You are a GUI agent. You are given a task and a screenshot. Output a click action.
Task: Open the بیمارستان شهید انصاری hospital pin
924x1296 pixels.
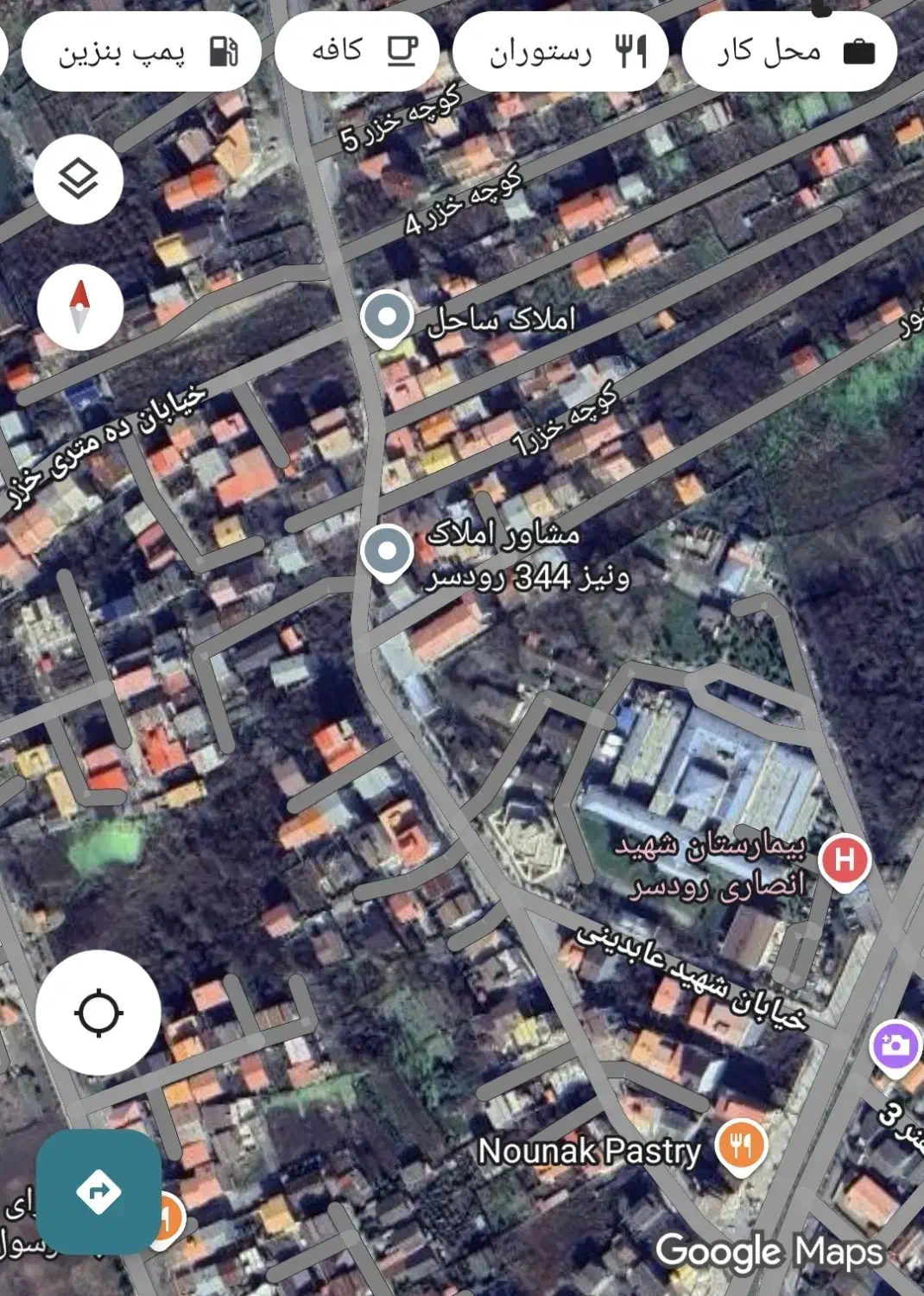tap(844, 861)
